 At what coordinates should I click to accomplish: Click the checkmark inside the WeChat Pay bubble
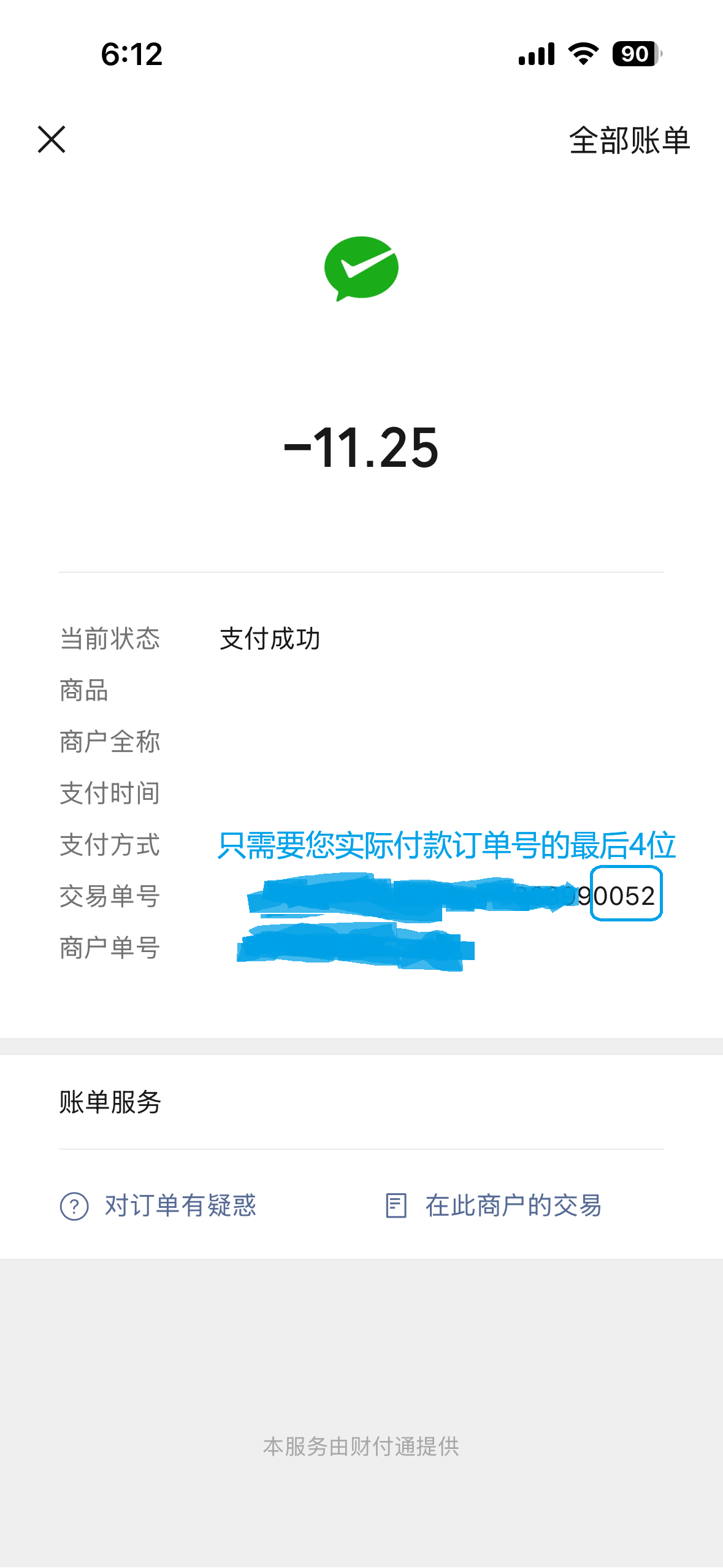tap(363, 264)
